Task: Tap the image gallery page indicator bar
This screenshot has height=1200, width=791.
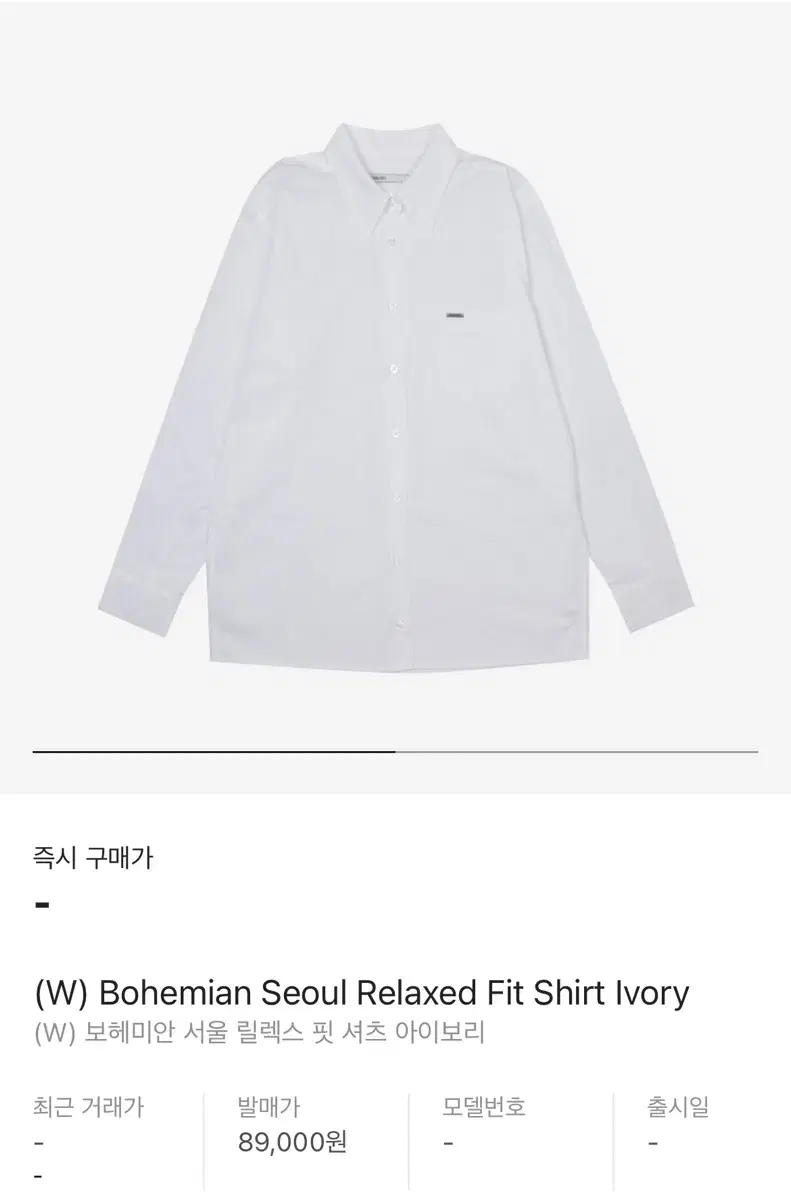Action: (x=395, y=750)
